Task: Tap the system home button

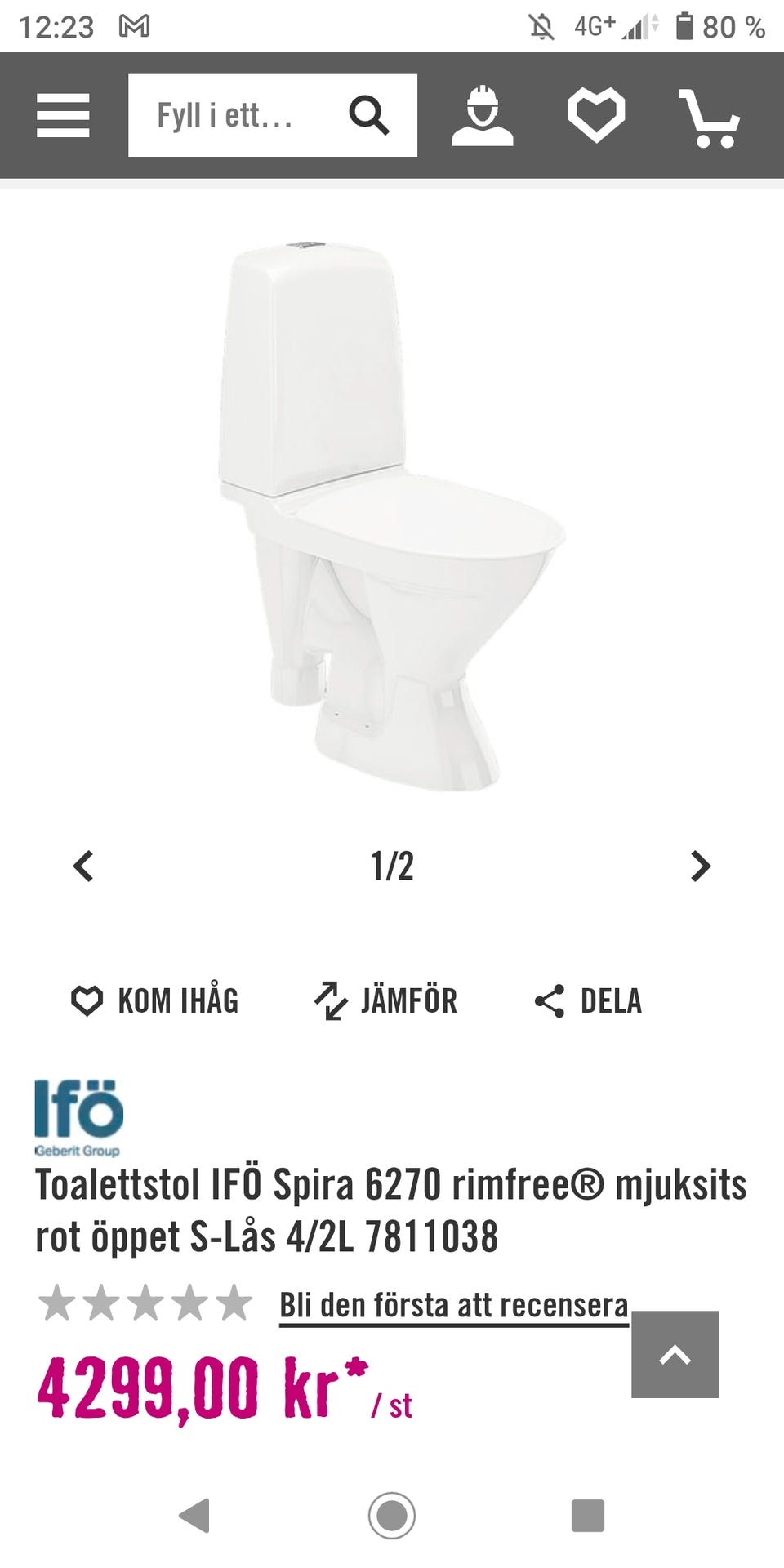Action: pos(392,1516)
